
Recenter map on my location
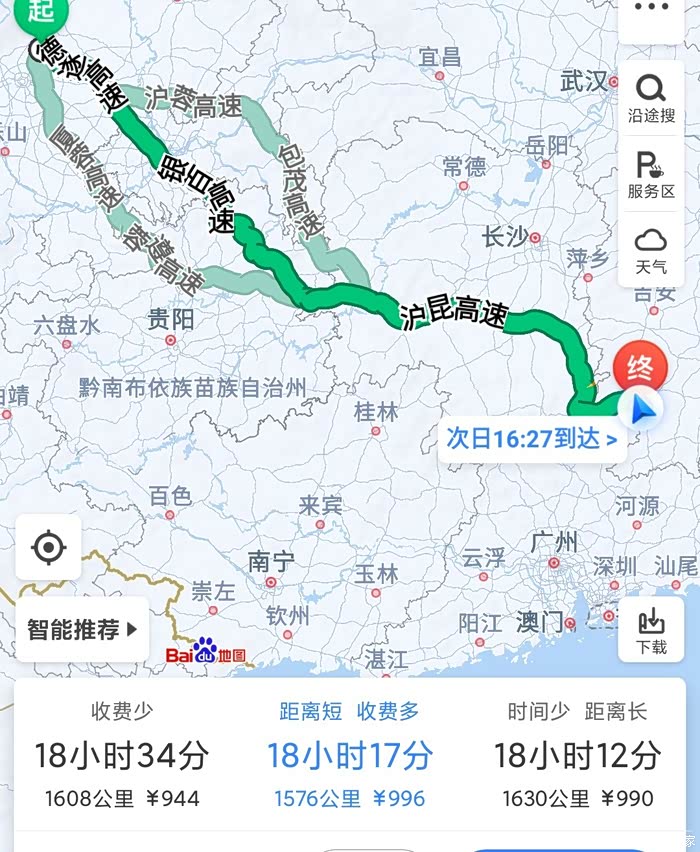(48, 547)
